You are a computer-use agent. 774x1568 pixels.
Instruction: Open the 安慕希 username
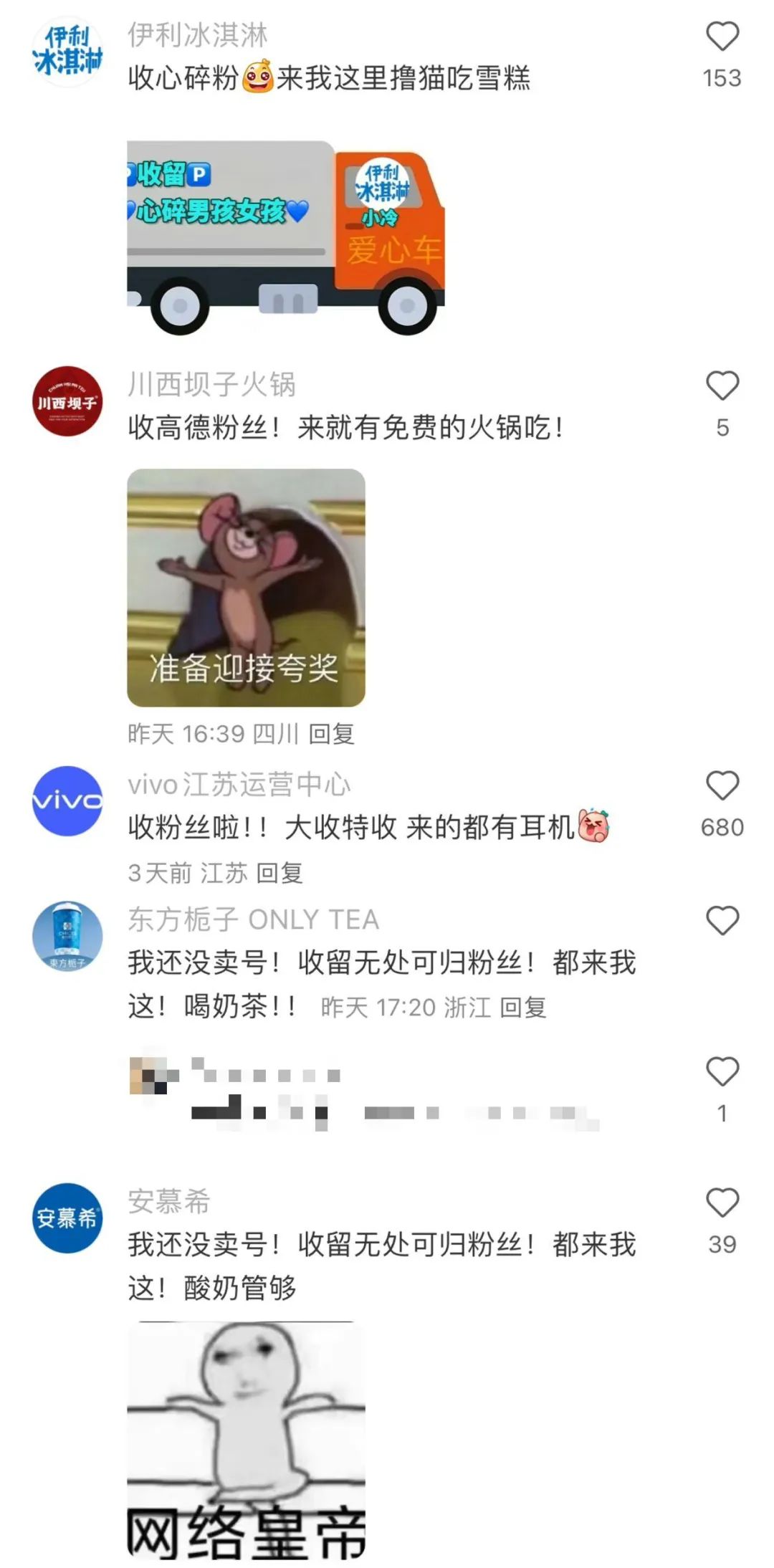pos(169,1202)
